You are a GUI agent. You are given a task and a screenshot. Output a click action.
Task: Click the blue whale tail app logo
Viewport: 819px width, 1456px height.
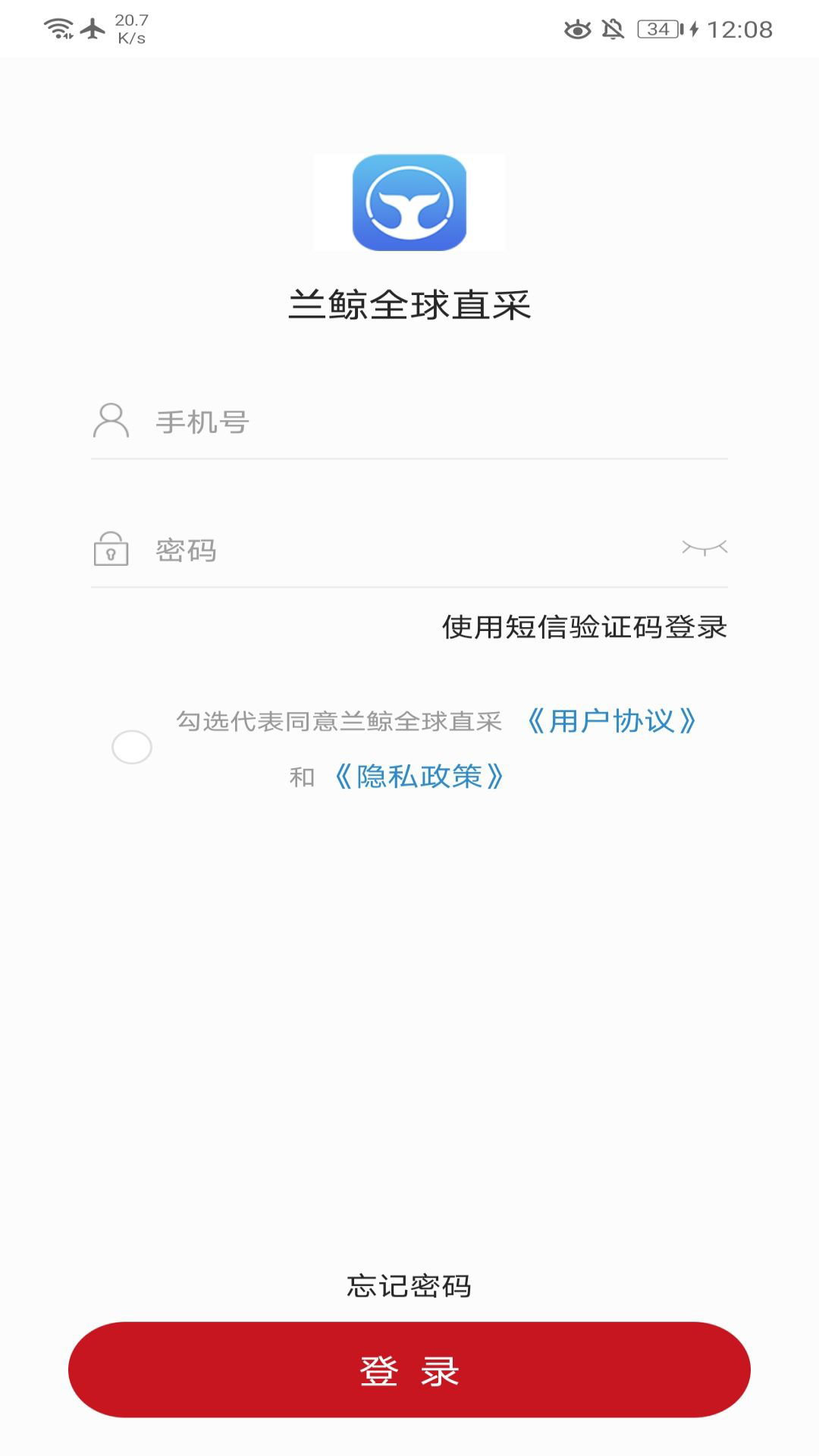(x=409, y=203)
